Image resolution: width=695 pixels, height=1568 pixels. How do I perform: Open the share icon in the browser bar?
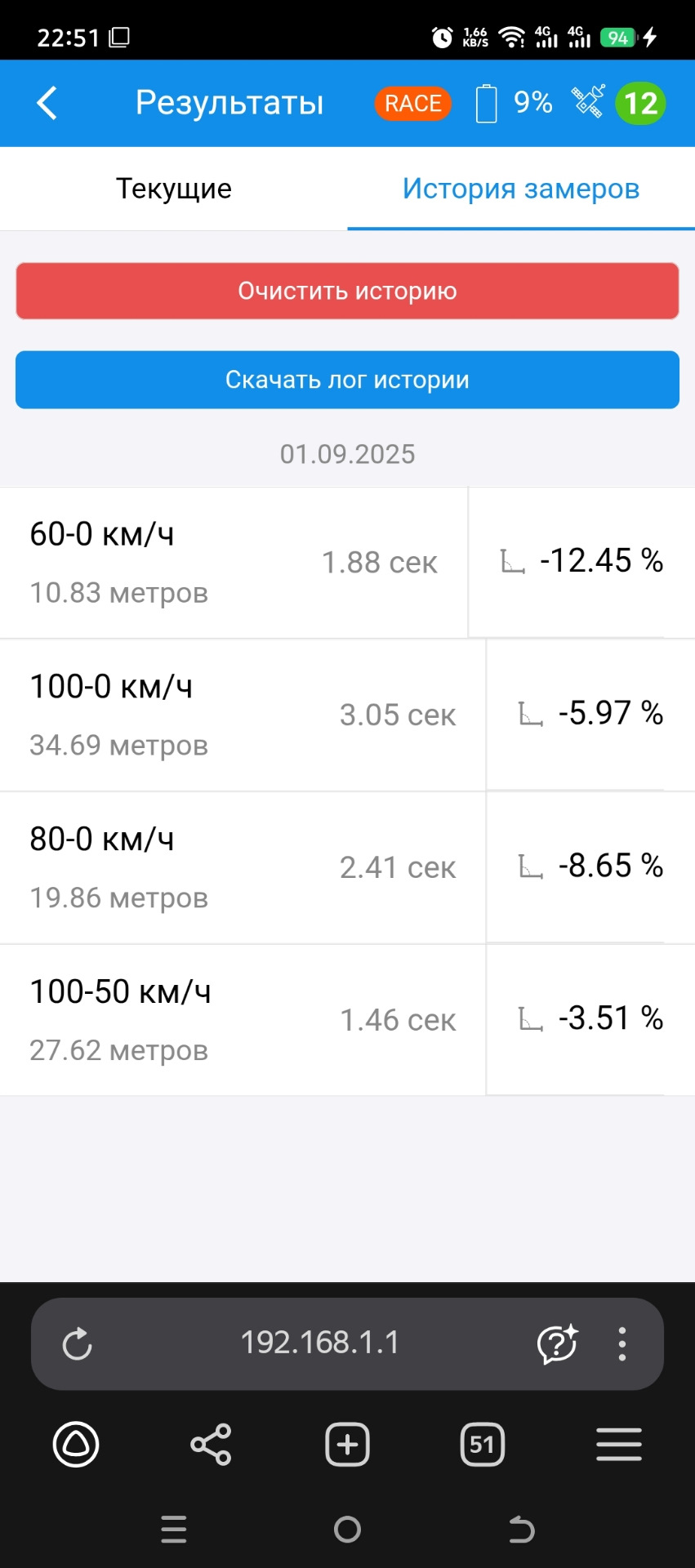(x=211, y=1445)
